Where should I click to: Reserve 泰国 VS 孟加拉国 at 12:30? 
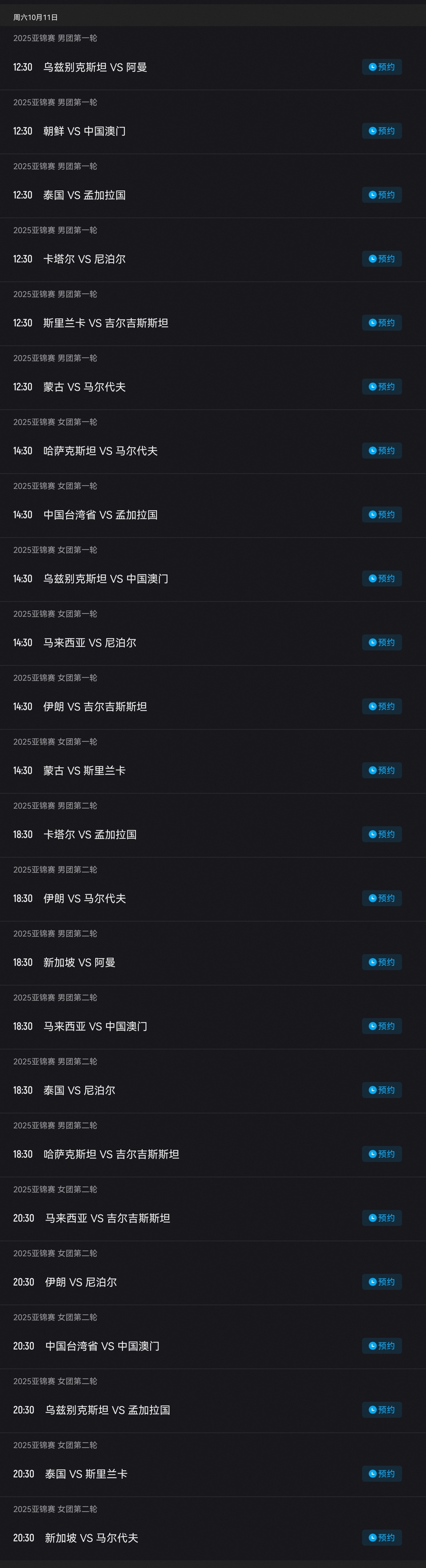point(382,195)
